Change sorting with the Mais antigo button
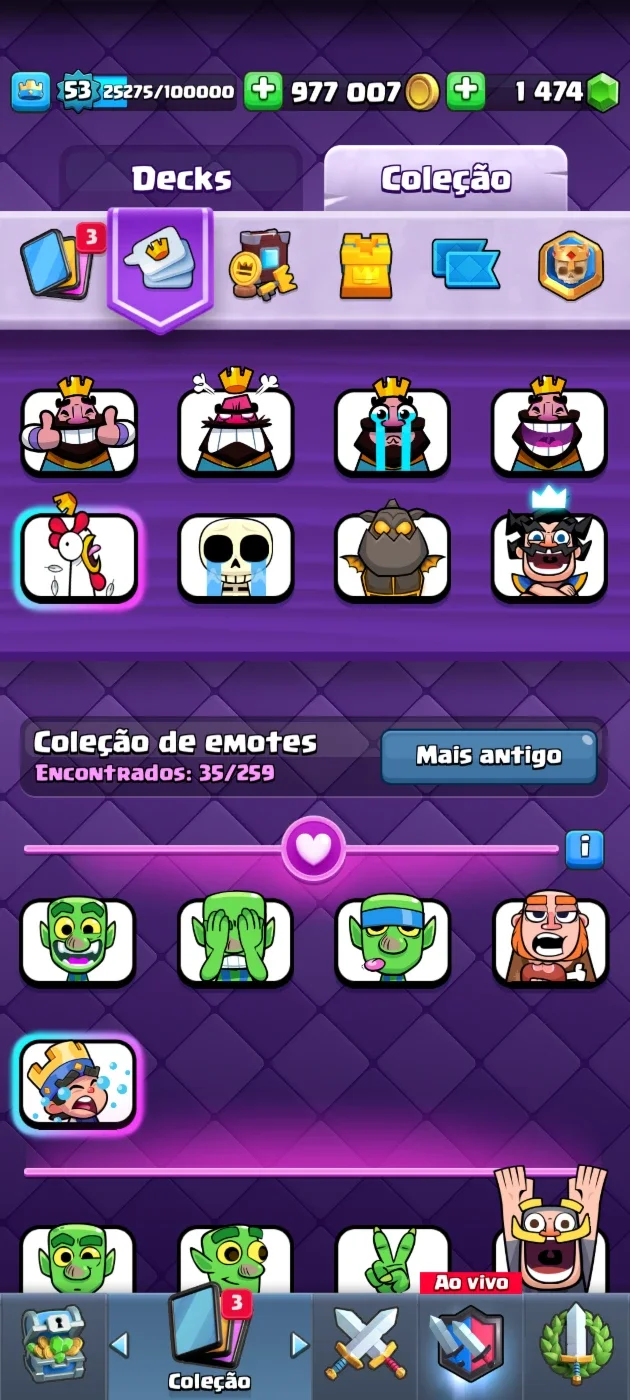This screenshot has height=1400, width=630. point(489,756)
